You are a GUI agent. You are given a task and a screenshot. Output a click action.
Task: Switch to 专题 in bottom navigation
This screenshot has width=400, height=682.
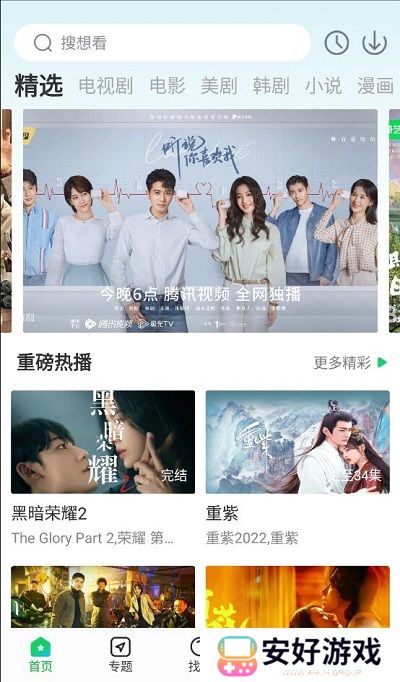[x=120, y=655]
